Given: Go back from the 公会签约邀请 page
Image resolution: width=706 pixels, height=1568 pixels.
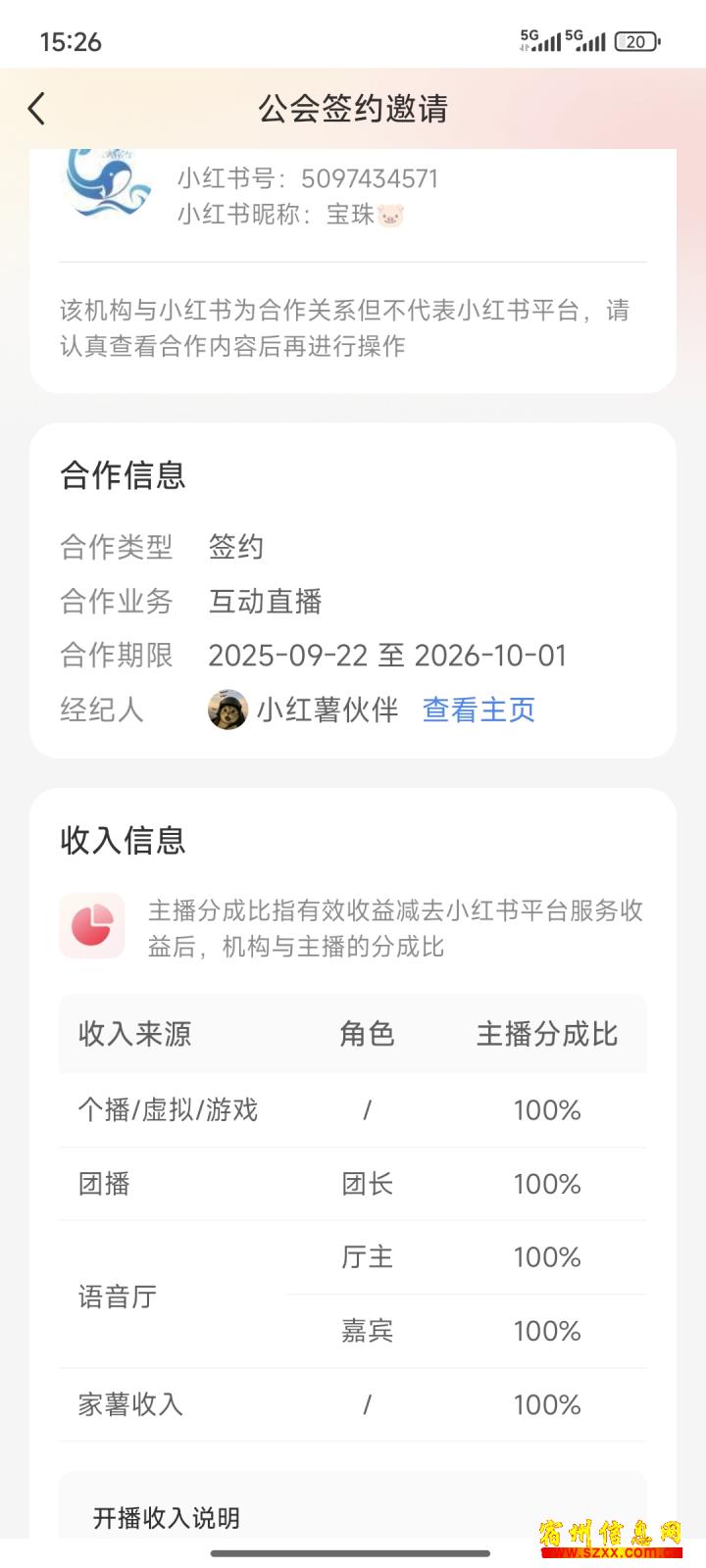Looking at the screenshot, I should point(37,109).
